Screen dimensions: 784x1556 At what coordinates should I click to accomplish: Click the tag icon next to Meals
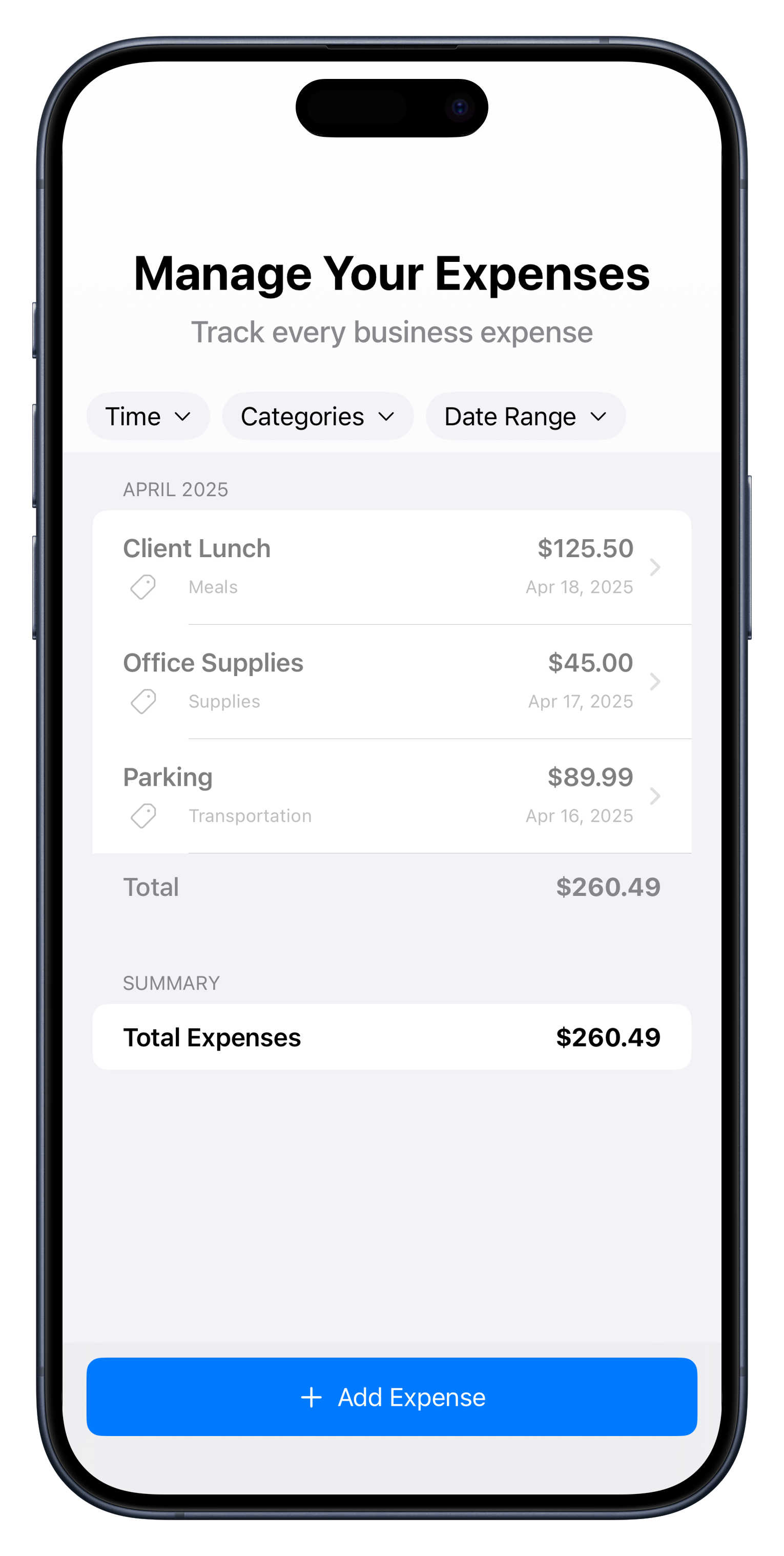(x=142, y=586)
